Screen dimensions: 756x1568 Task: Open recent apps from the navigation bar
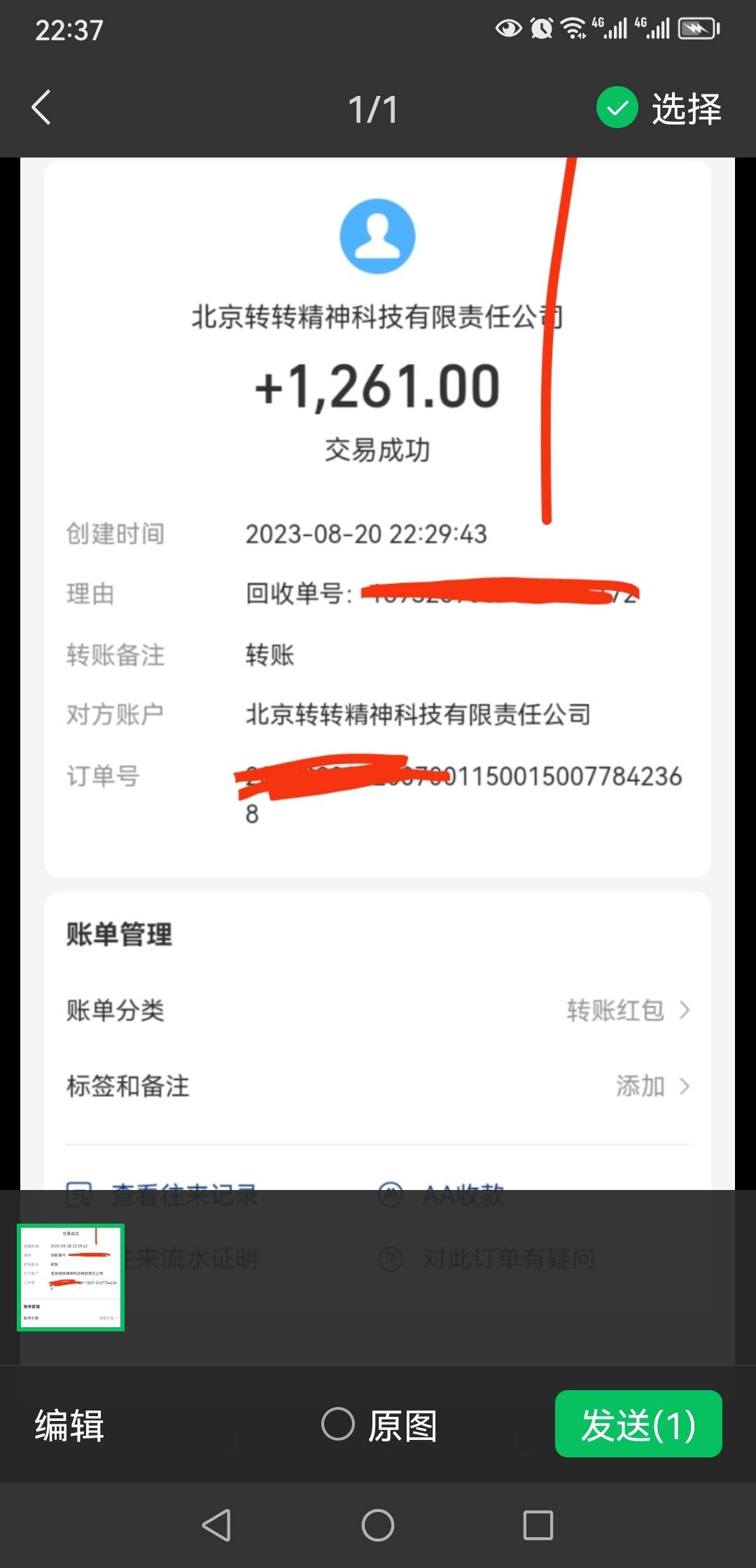pos(538,1525)
